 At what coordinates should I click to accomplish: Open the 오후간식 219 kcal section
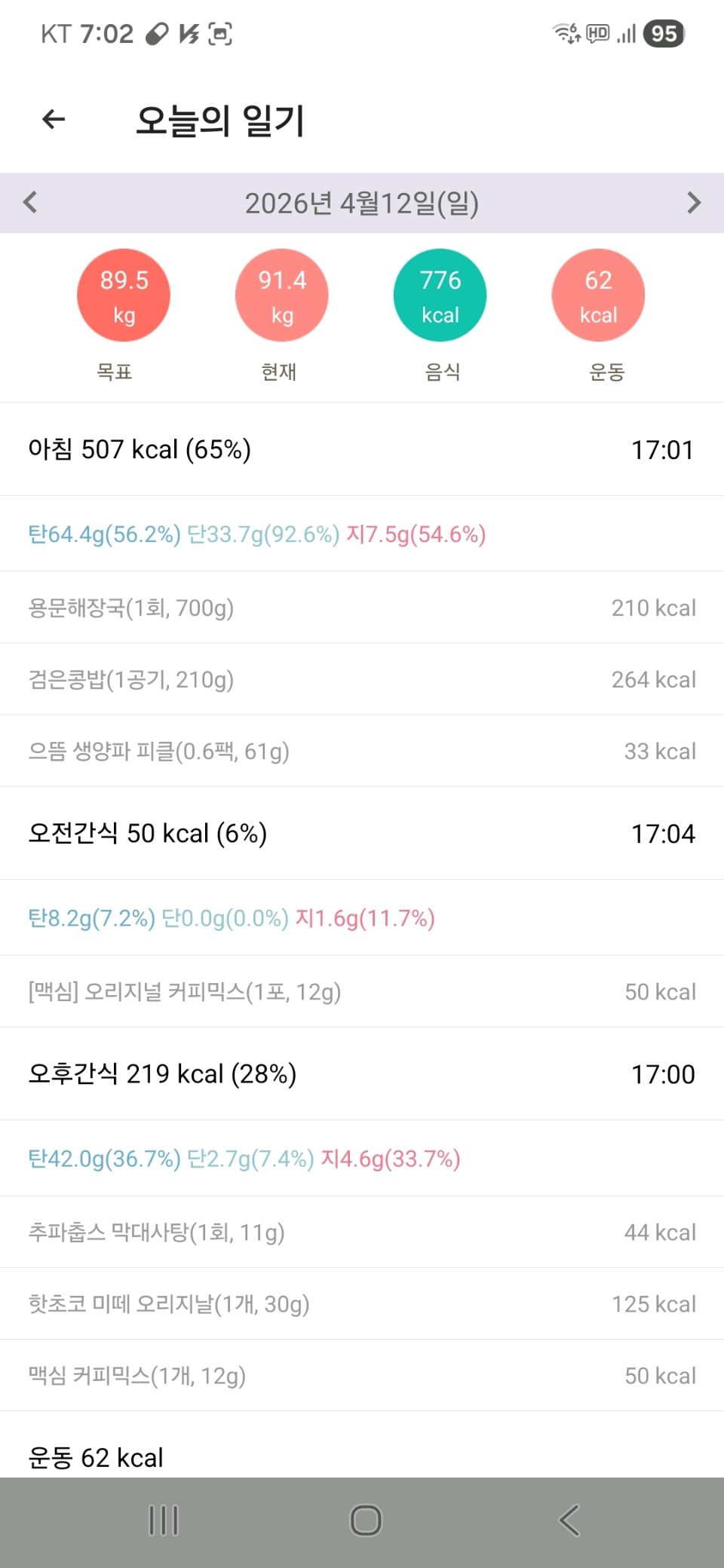pos(362,1073)
